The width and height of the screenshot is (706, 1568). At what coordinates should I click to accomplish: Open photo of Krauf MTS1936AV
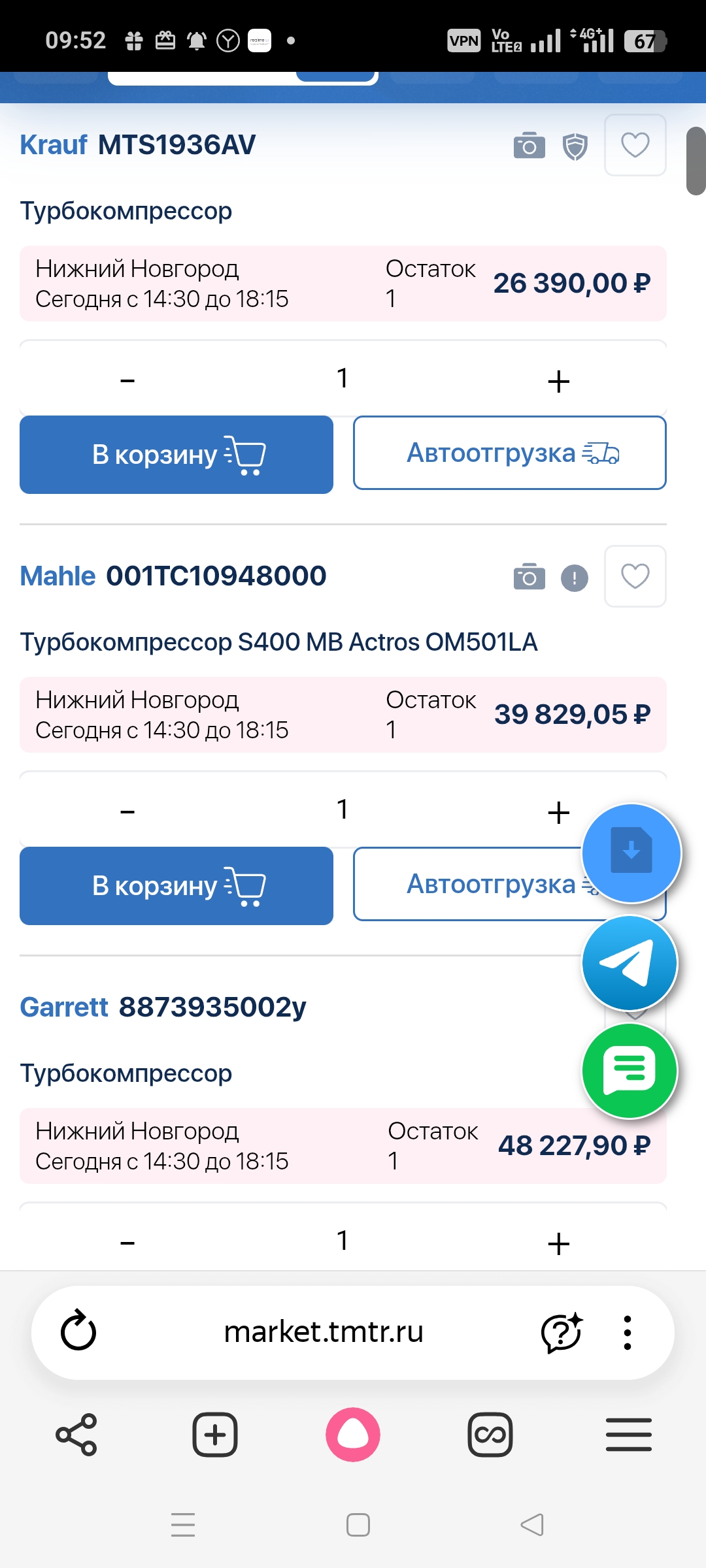[x=529, y=145]
